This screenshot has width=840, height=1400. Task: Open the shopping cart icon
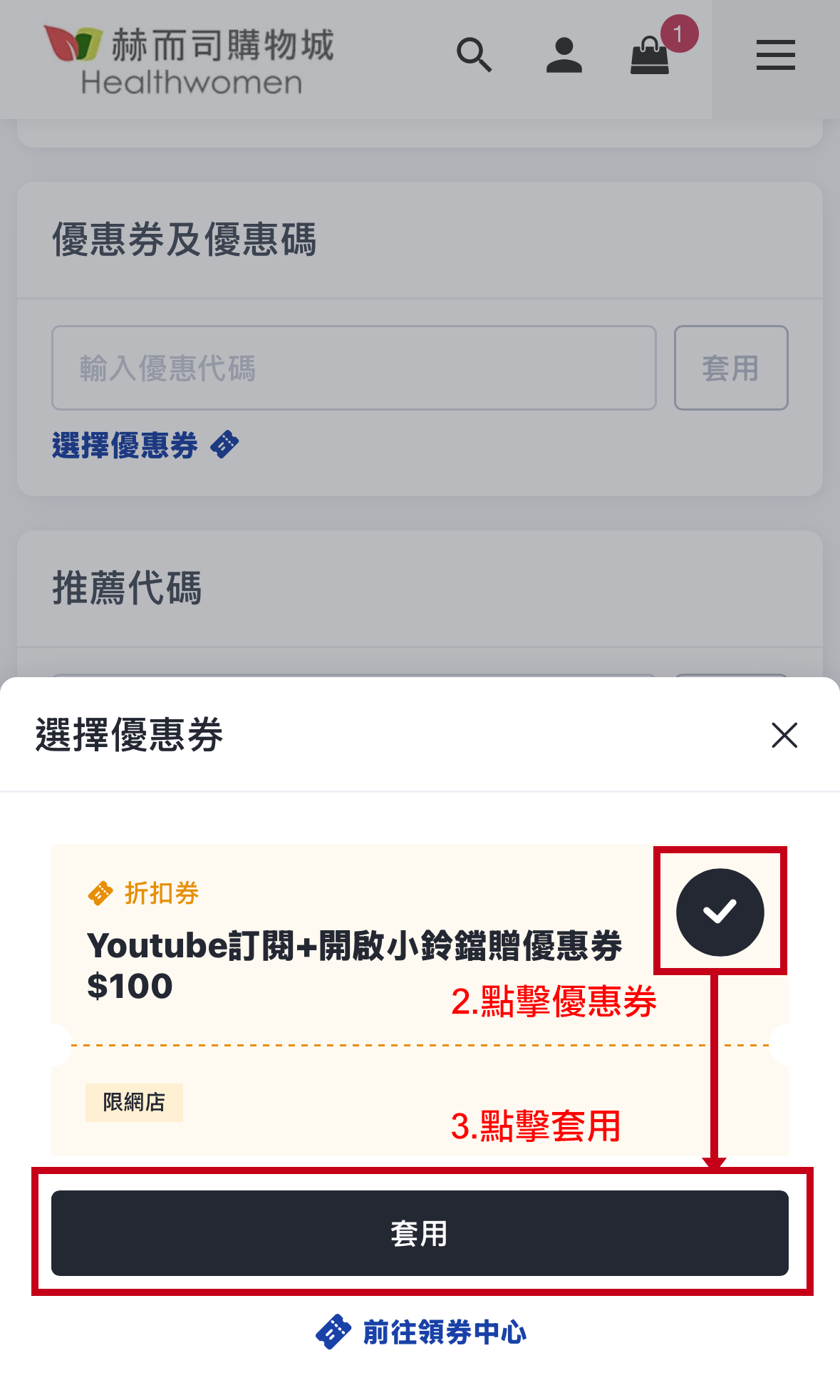(x=650, y=58)
